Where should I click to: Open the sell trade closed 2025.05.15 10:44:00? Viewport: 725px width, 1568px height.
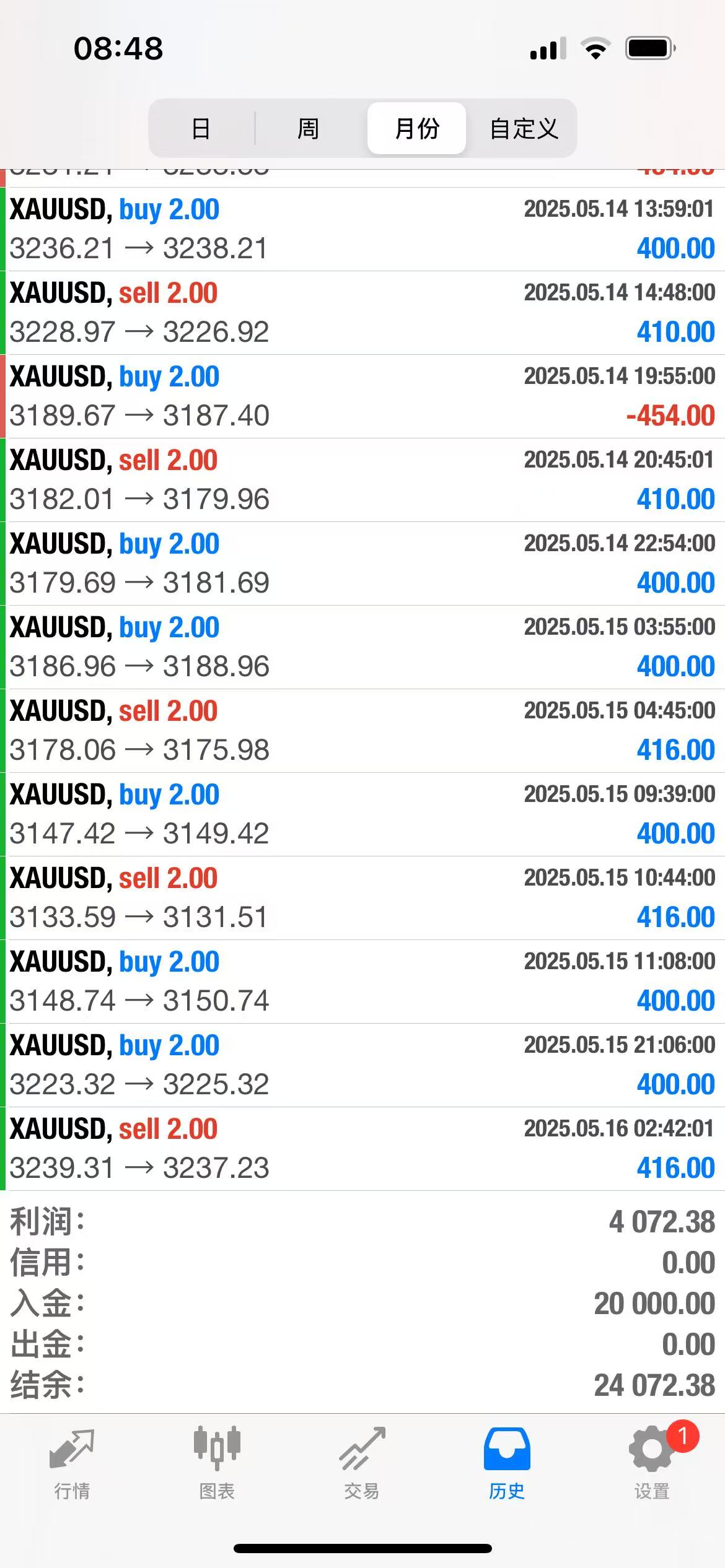pyautogui.click(x=362, y=898)
